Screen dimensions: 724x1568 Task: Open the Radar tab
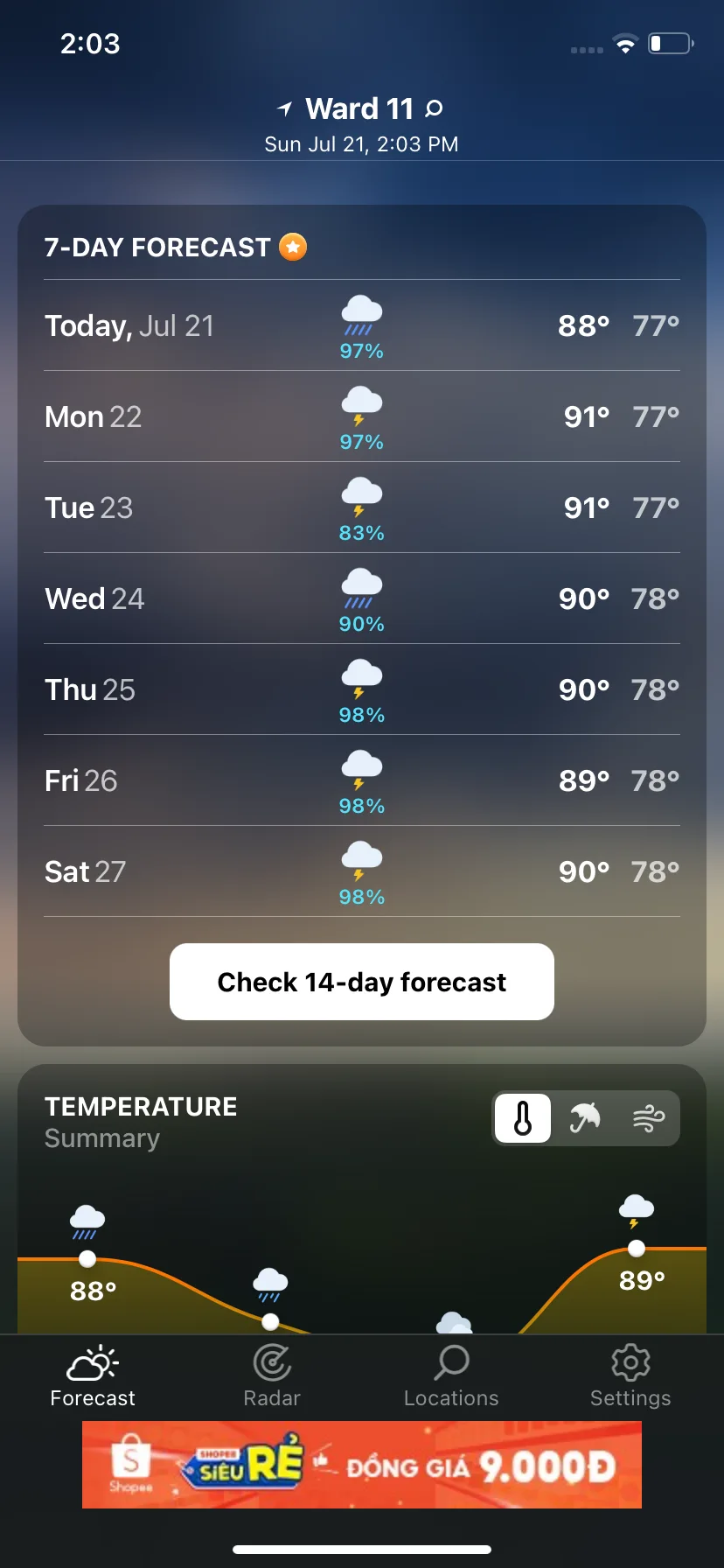click(x=272, y=1375)
